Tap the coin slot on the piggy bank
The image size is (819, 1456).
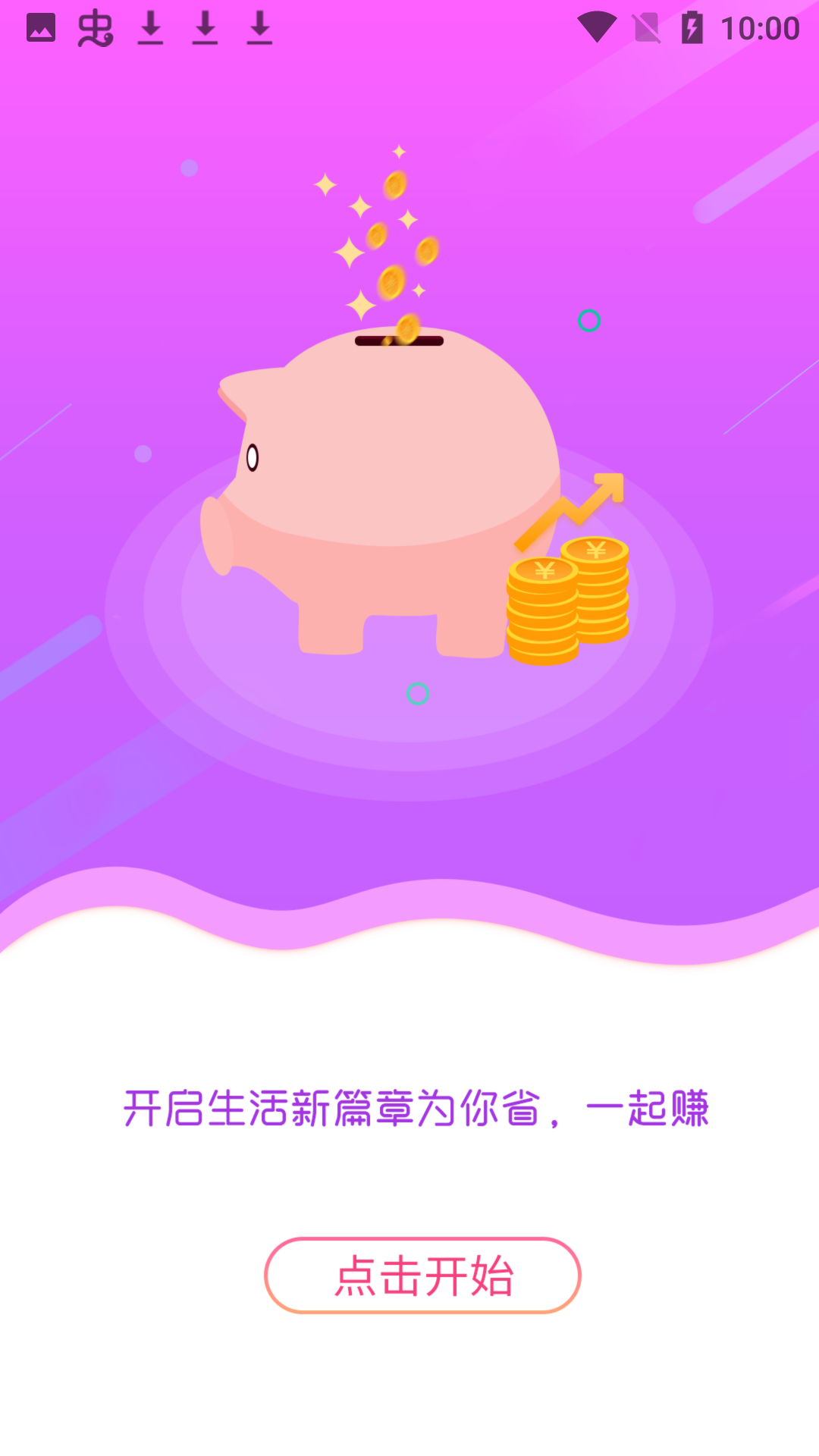point(398,340)
